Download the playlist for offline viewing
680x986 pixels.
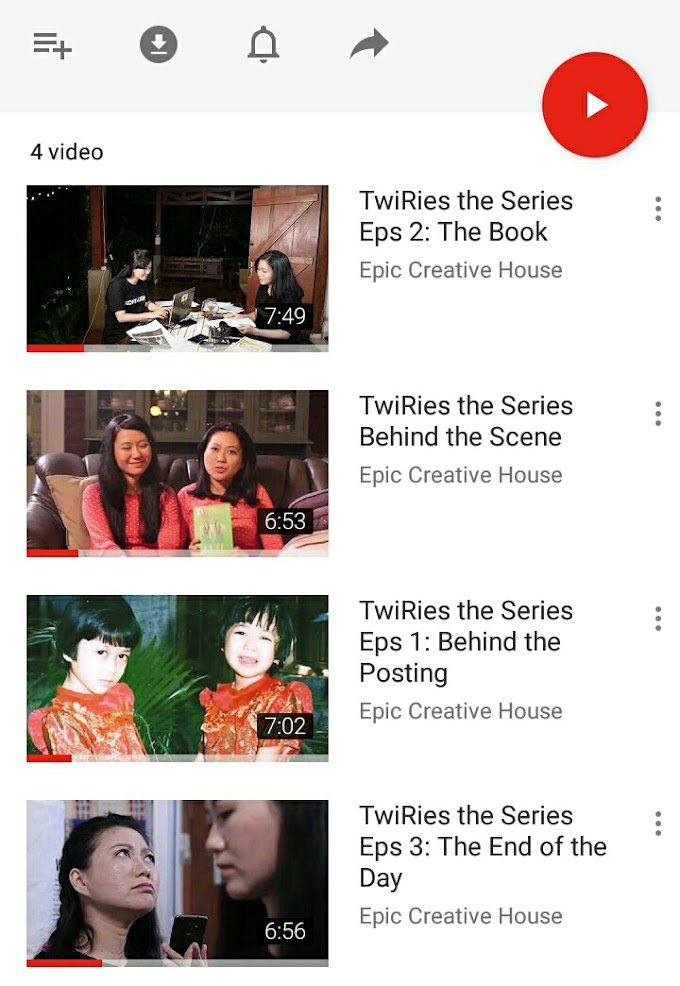click(x=158, y=45)
